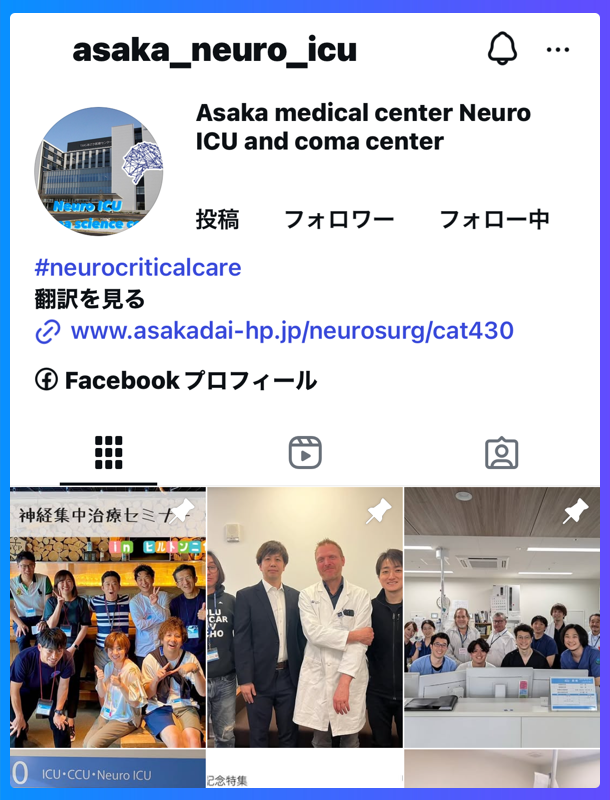This screenshot has width=610, height=800.
Task: Open the pinned 神経集中治療セミナー group photo post
Action: pyautogui.click(x=107, y=617)
